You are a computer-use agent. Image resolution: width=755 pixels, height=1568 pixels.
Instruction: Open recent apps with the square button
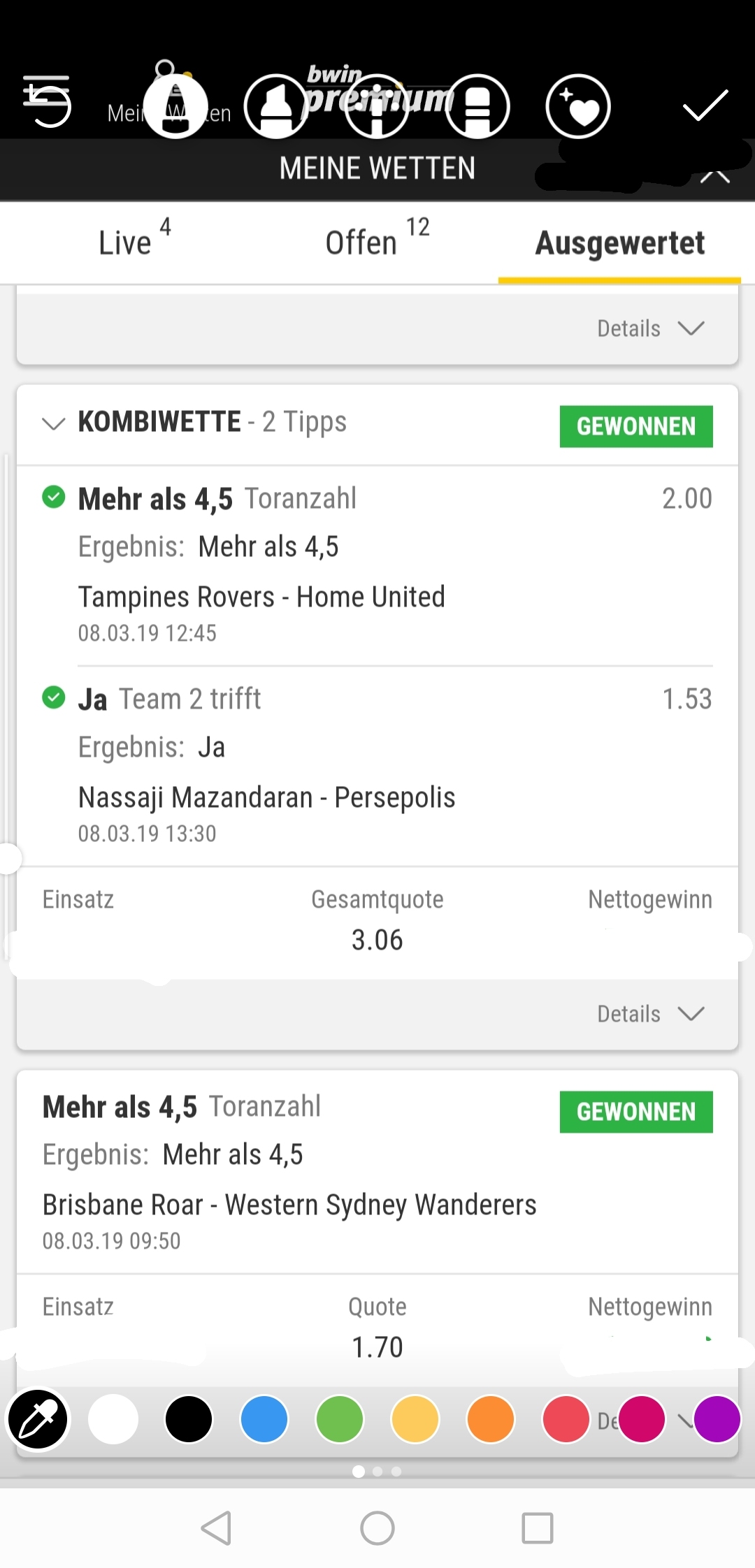[x=538, y=1528]
